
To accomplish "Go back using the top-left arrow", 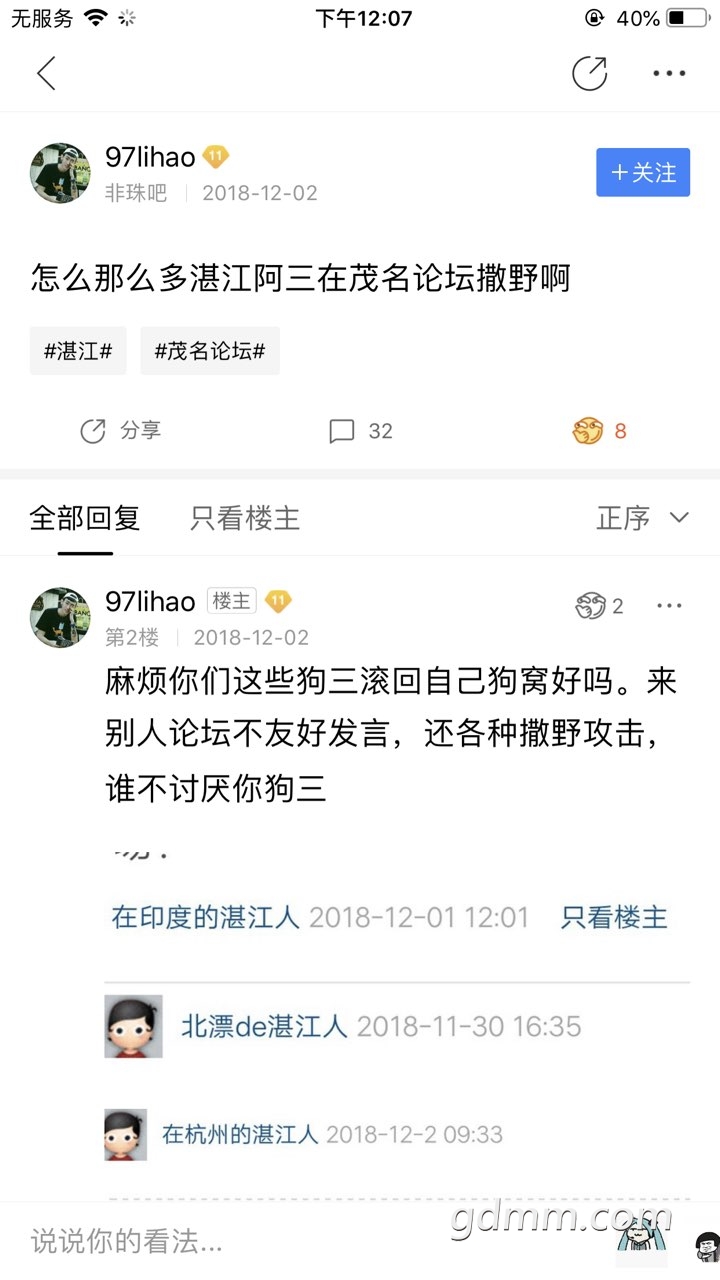I will (x=46, y=74).
